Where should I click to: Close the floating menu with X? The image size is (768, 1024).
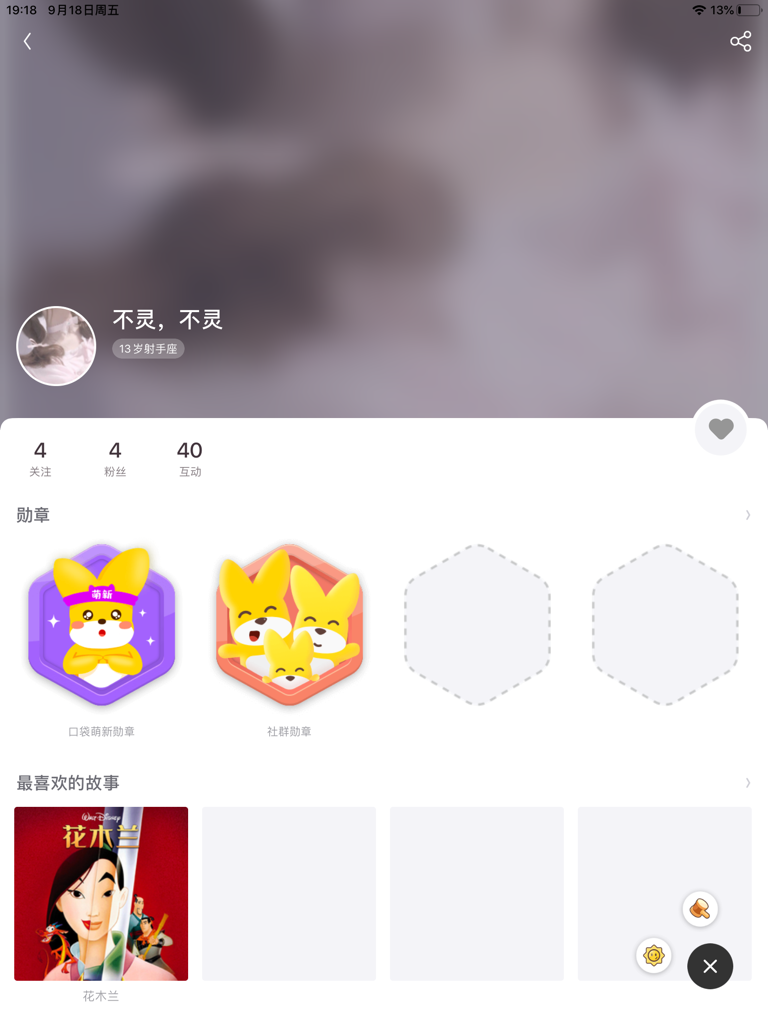pos(710,966)
